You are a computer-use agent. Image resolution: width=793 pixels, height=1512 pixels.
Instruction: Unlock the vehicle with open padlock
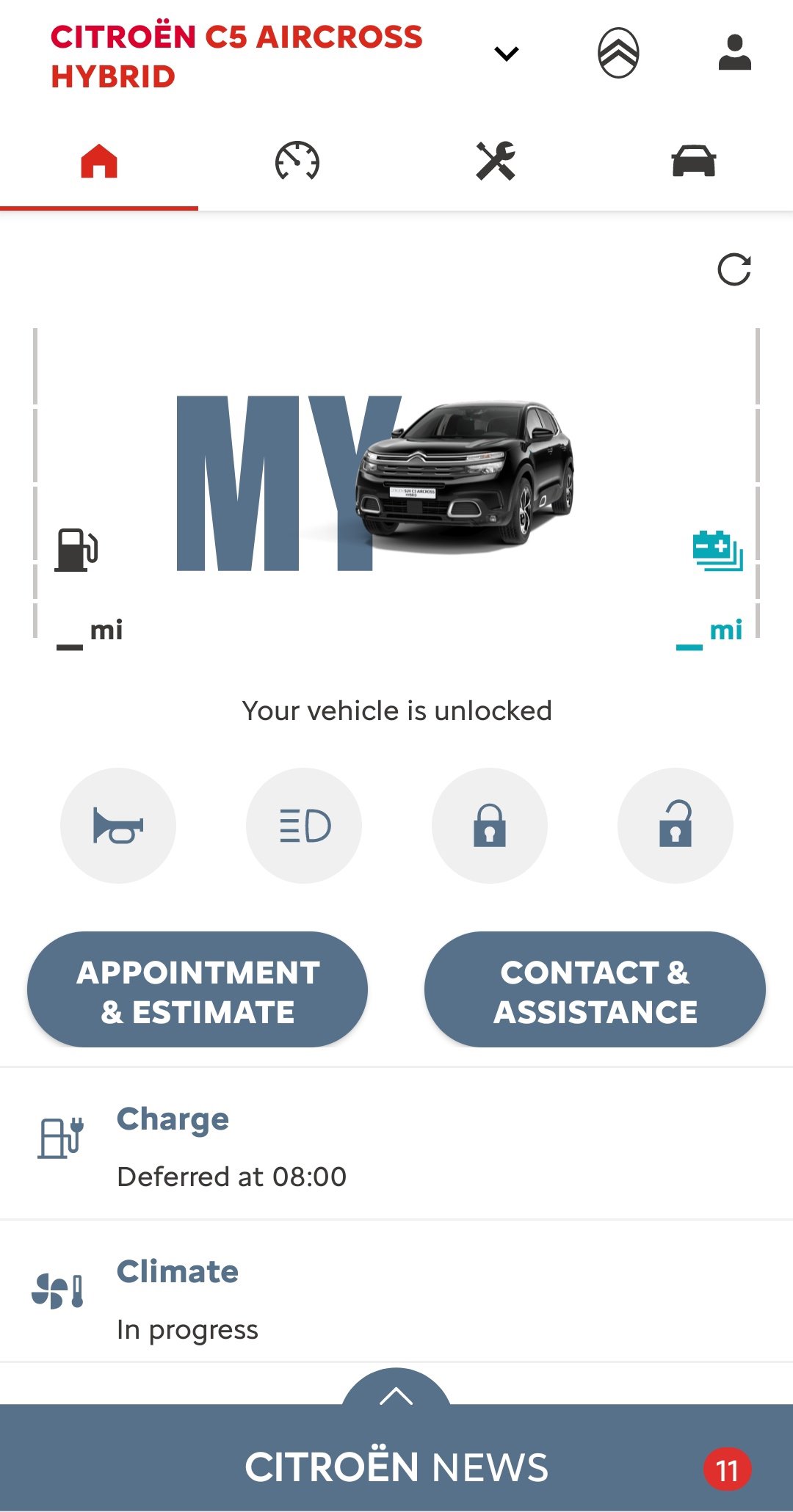point(676,826)
